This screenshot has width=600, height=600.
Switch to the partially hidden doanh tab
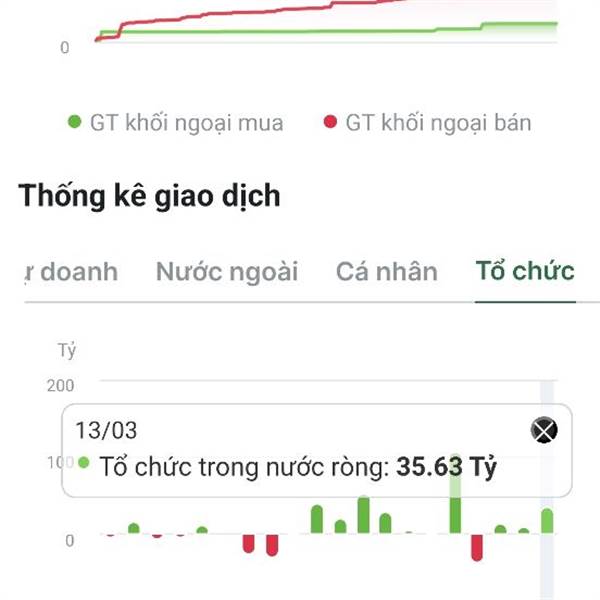(x=72, y=271)
